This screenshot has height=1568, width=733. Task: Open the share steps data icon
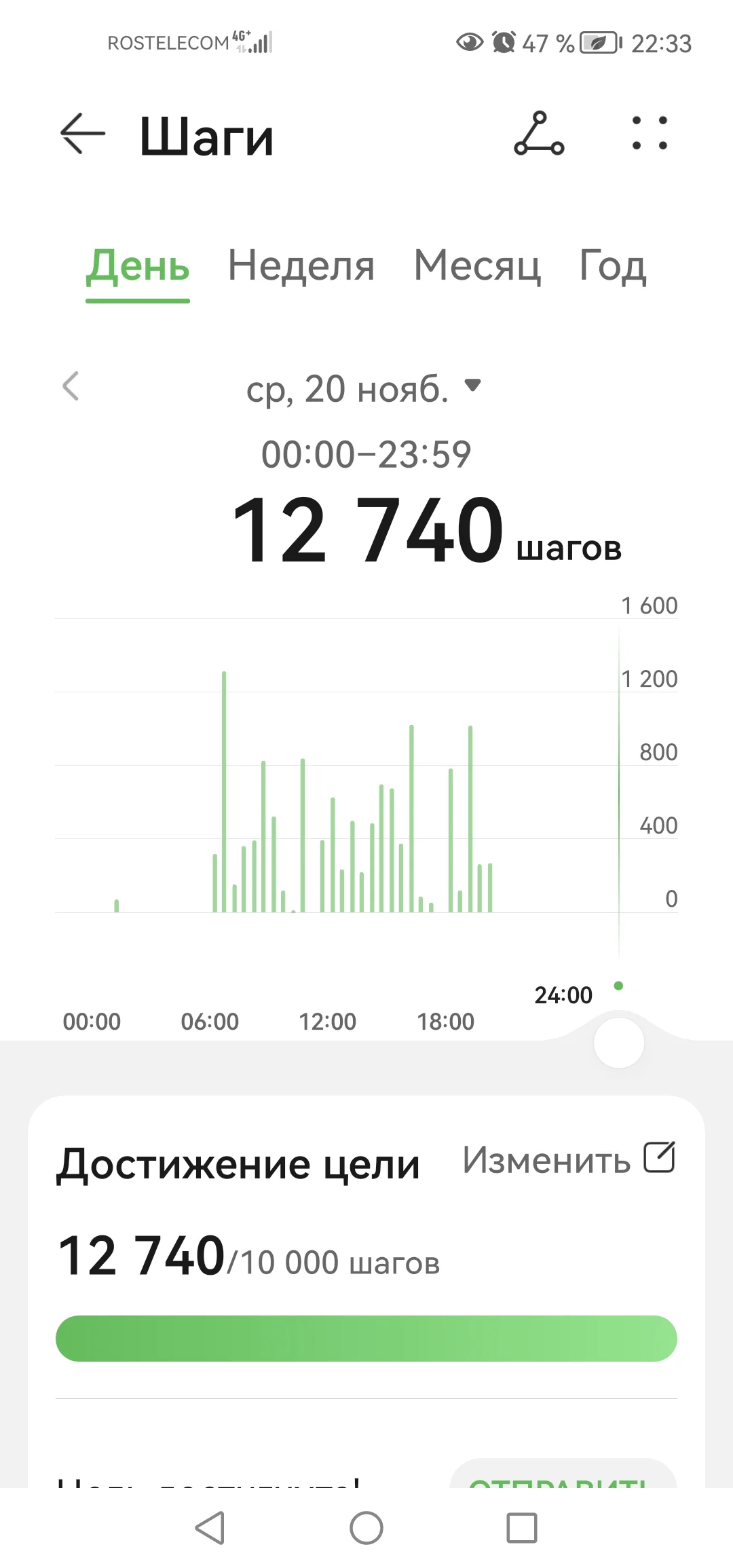click(x=540, y=134)
